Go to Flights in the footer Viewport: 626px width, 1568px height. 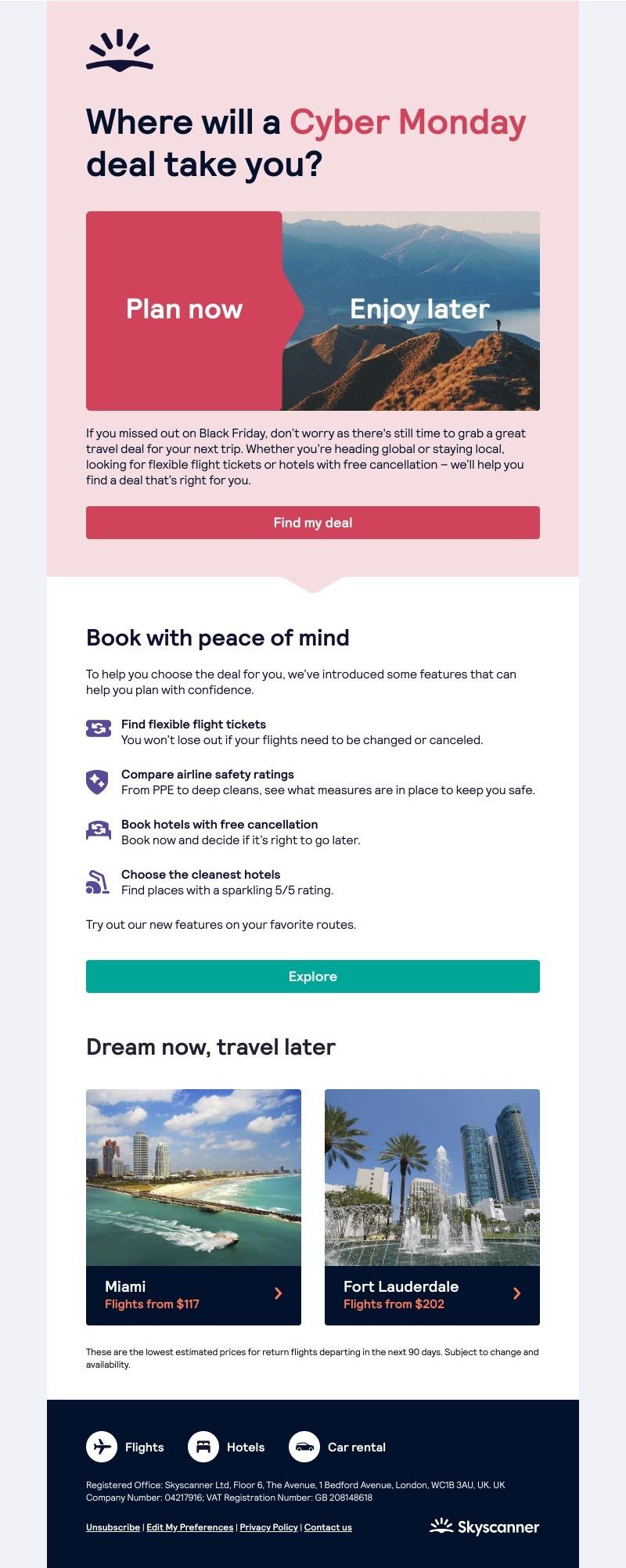coord(126,1447)
